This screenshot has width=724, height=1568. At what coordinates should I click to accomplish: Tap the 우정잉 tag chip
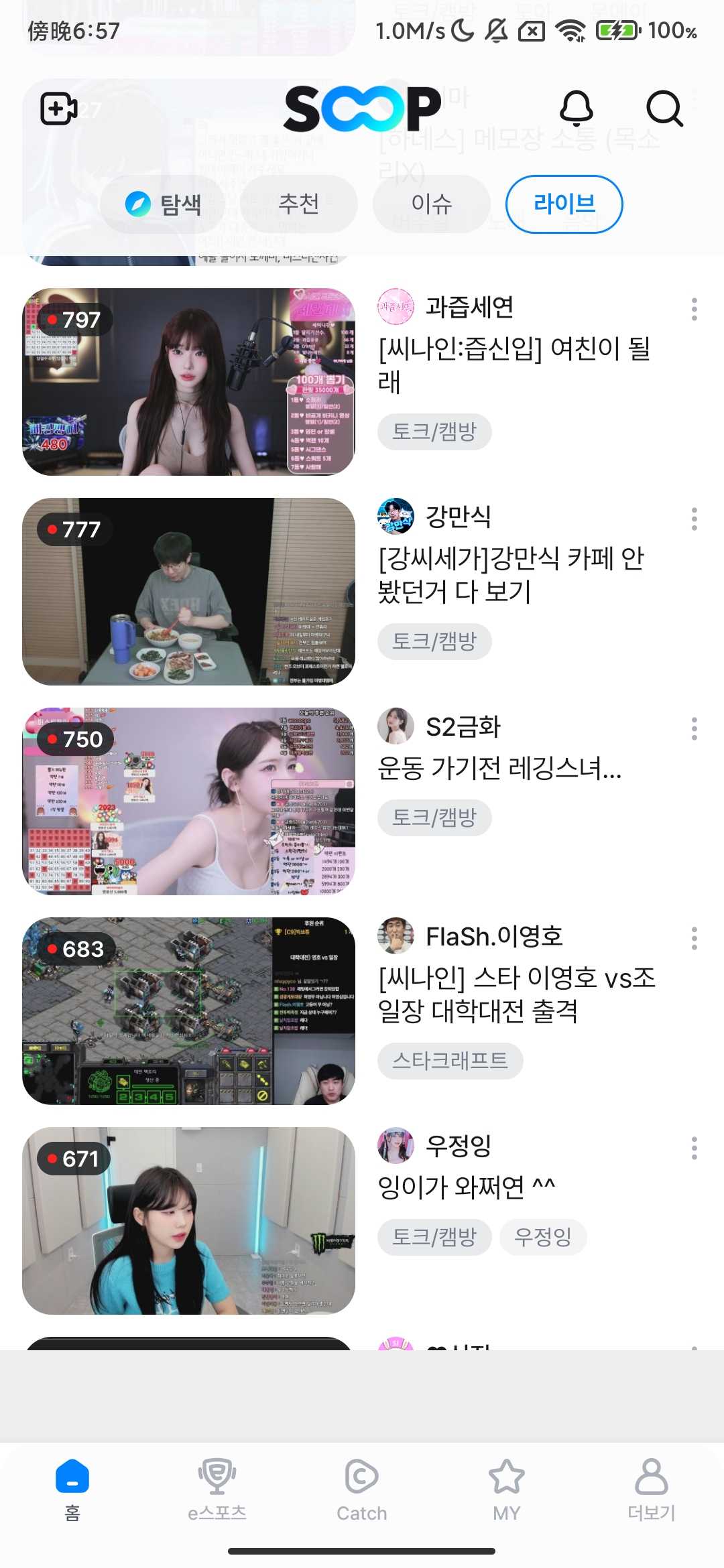(542, 1237)
